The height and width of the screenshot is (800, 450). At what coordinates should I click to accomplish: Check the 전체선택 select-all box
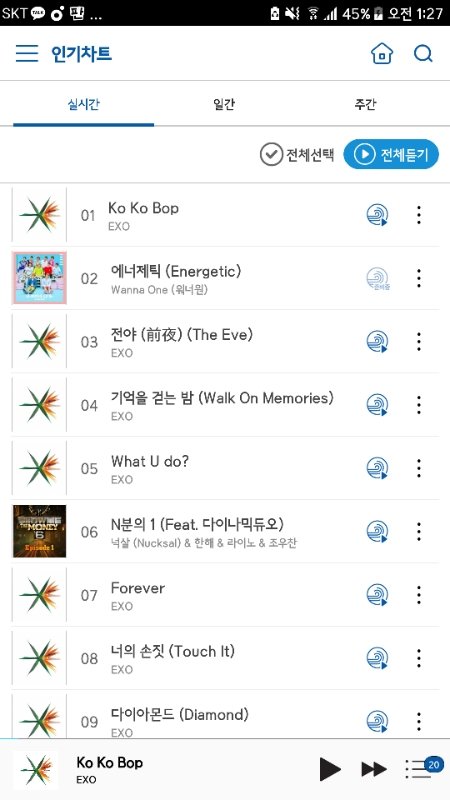click(297, 154)
